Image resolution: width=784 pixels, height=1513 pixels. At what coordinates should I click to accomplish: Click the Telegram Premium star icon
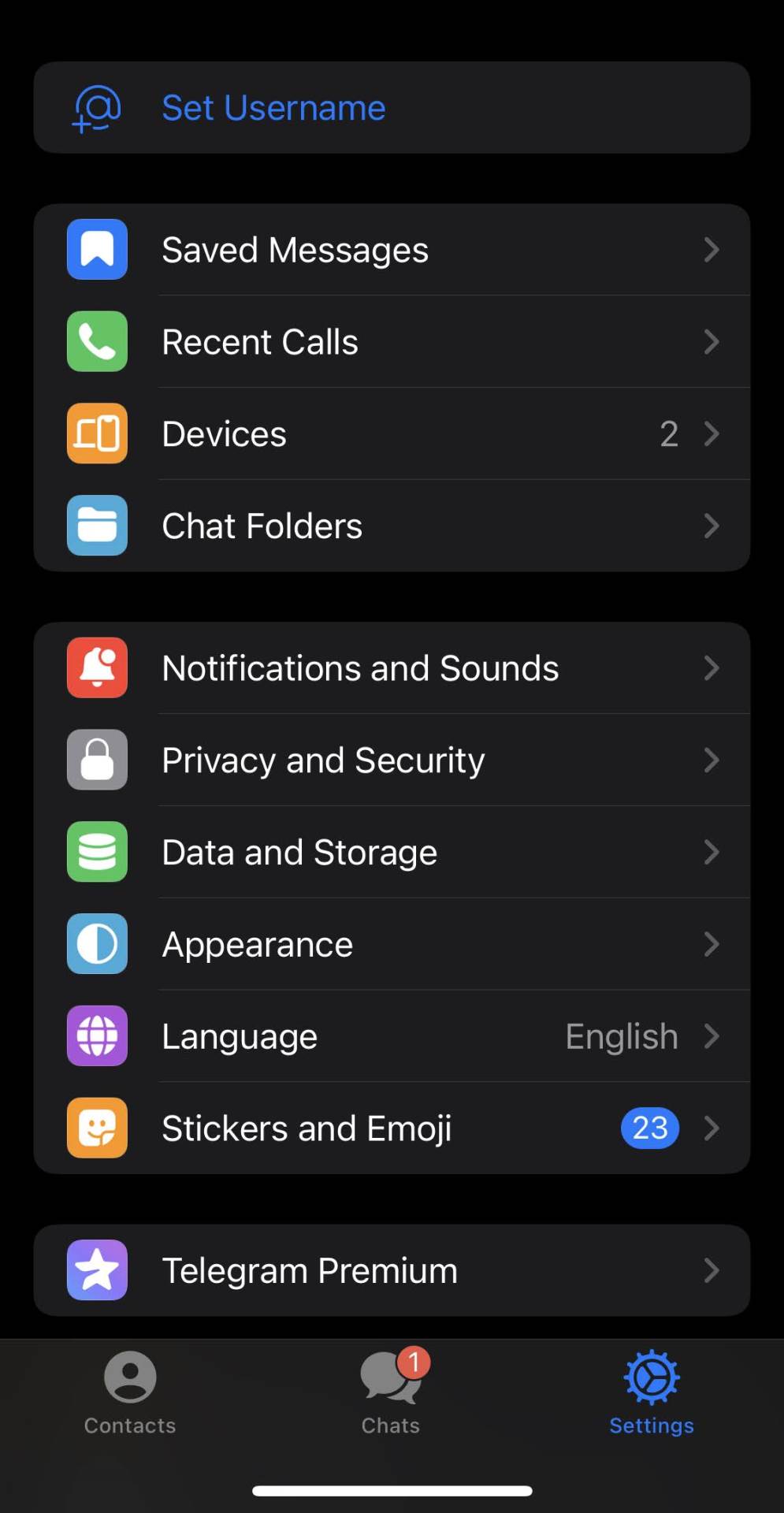(x=96, y=1270)
